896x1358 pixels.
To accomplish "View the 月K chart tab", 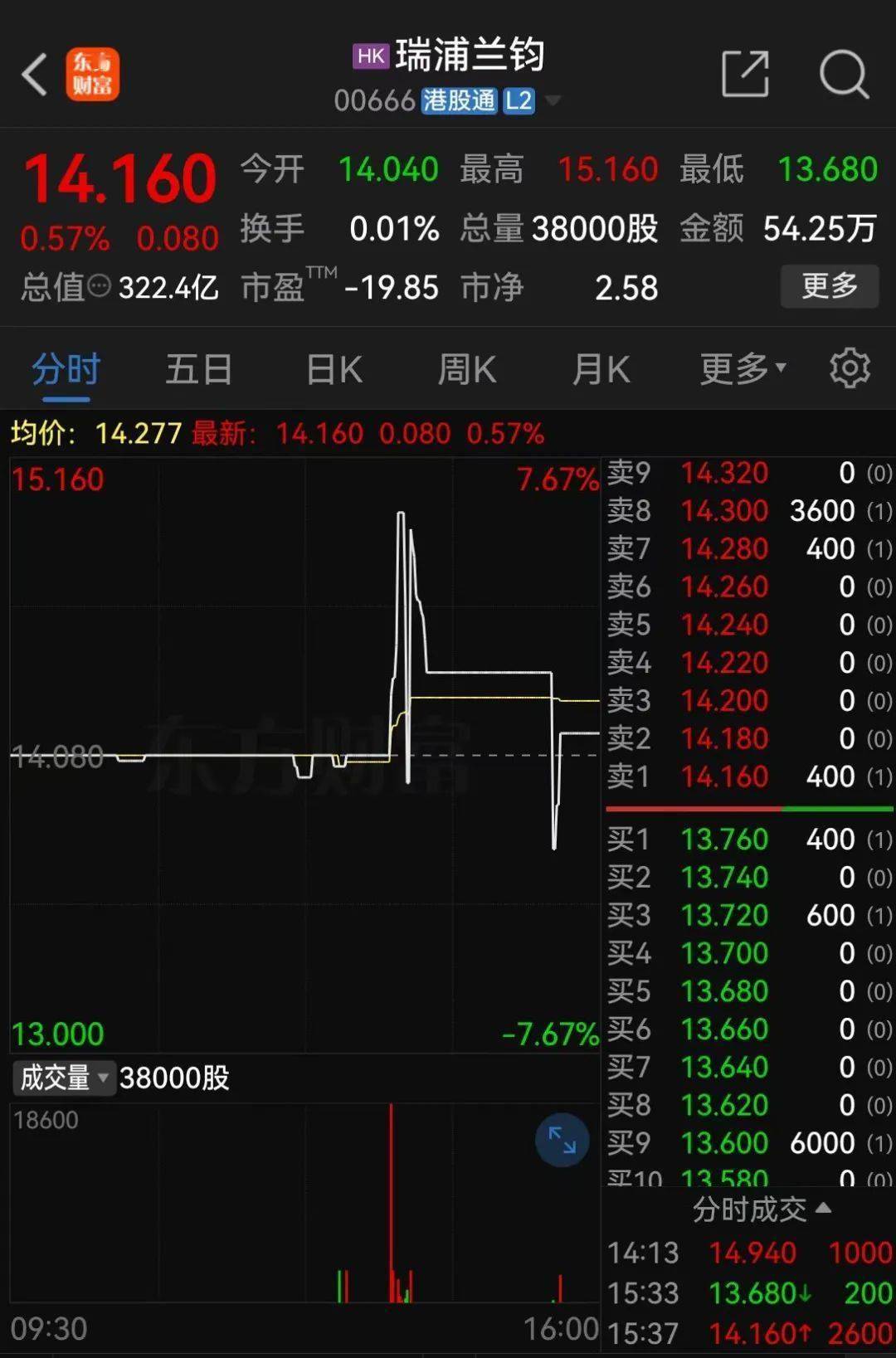I will tap(601, 369).
